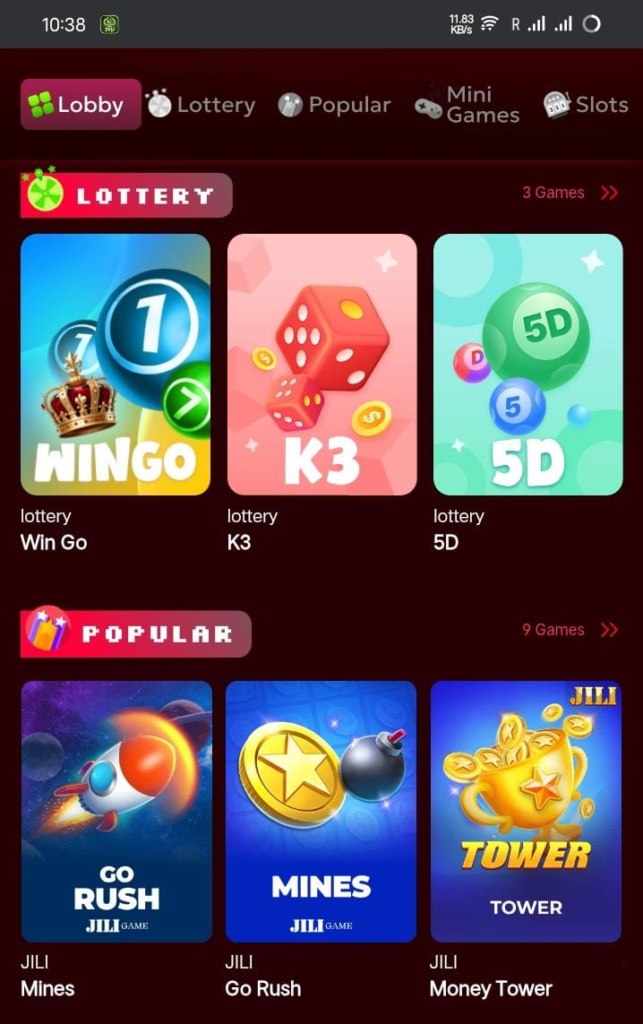View all 3 Games in Lottery
Image resolution: width=643 pixels, height=1024 pixels.
coord(570,193)
